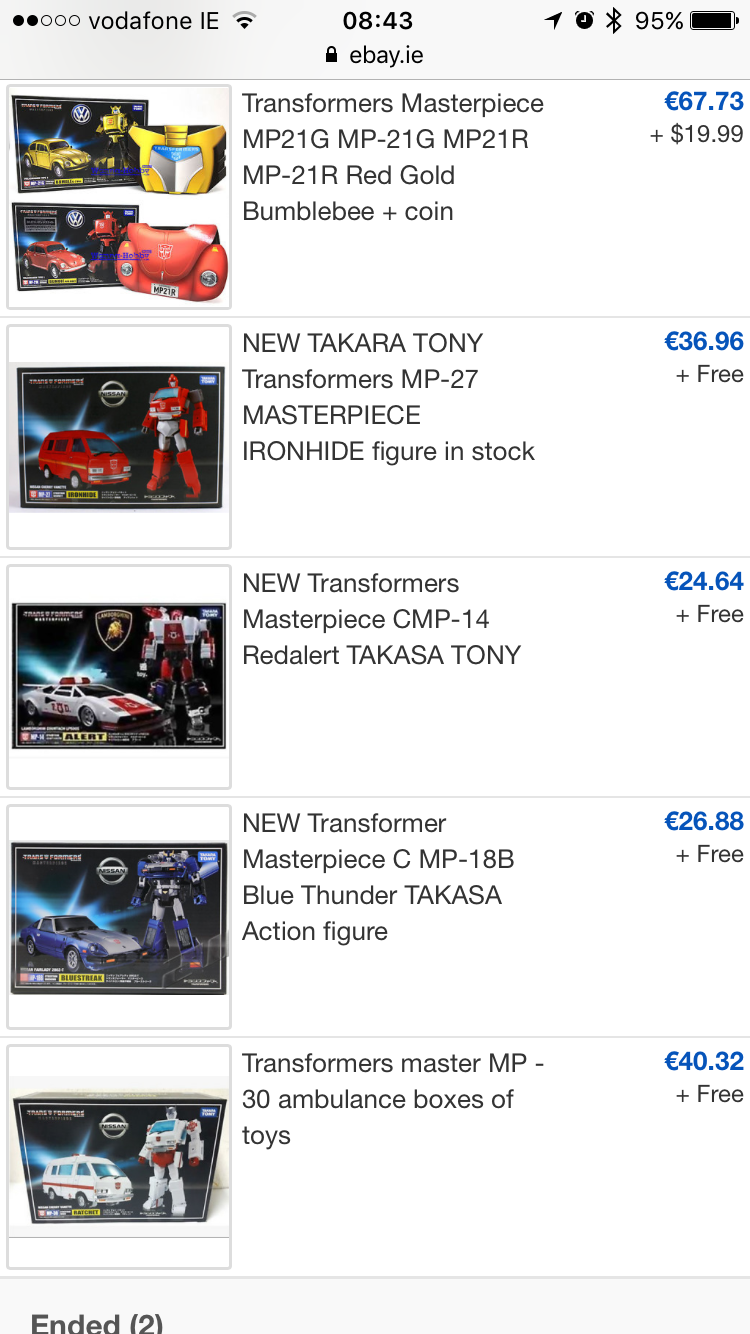Screen dimensions: 750x1334
Task: Tap the ebay.ie address bar
Action: (375, 56)
